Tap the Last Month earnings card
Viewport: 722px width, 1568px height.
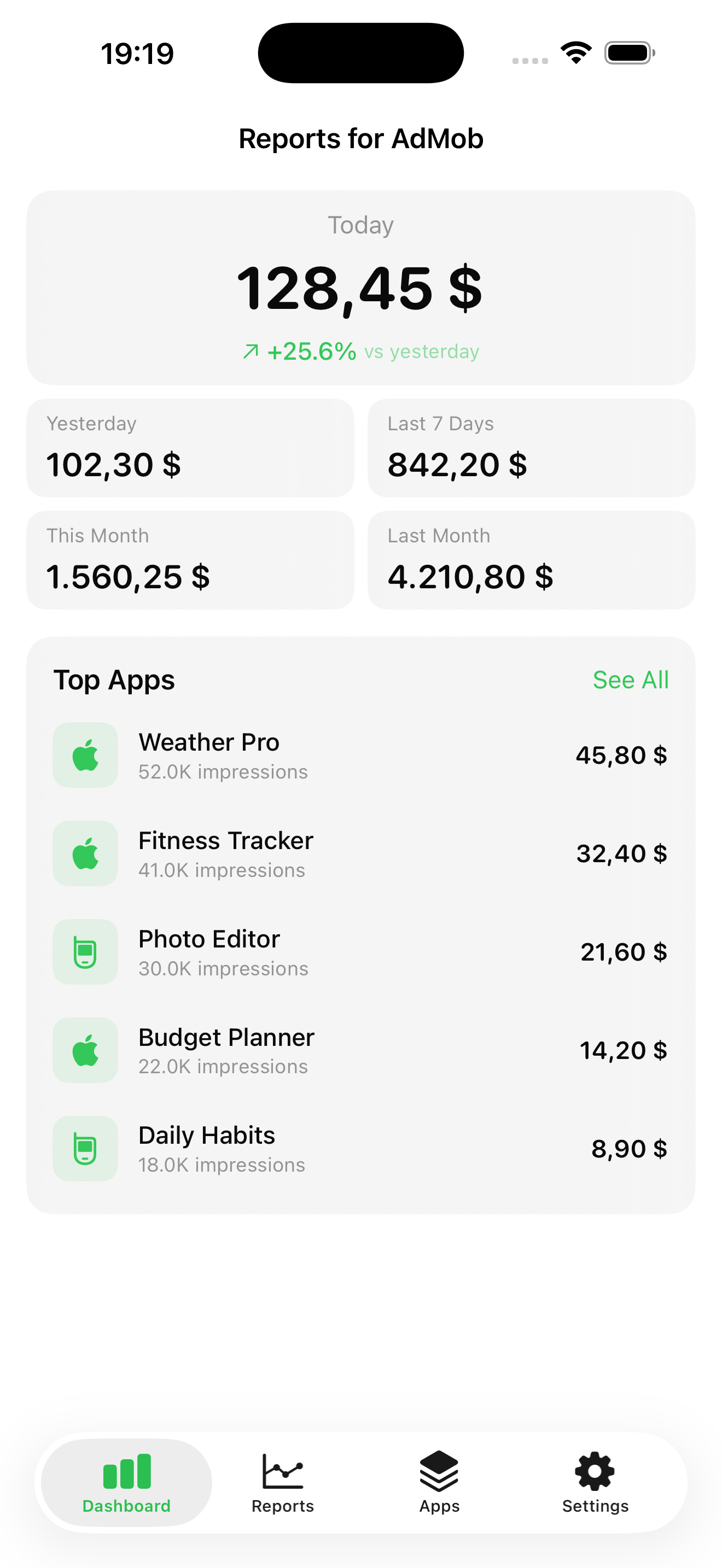coord(530,560)
